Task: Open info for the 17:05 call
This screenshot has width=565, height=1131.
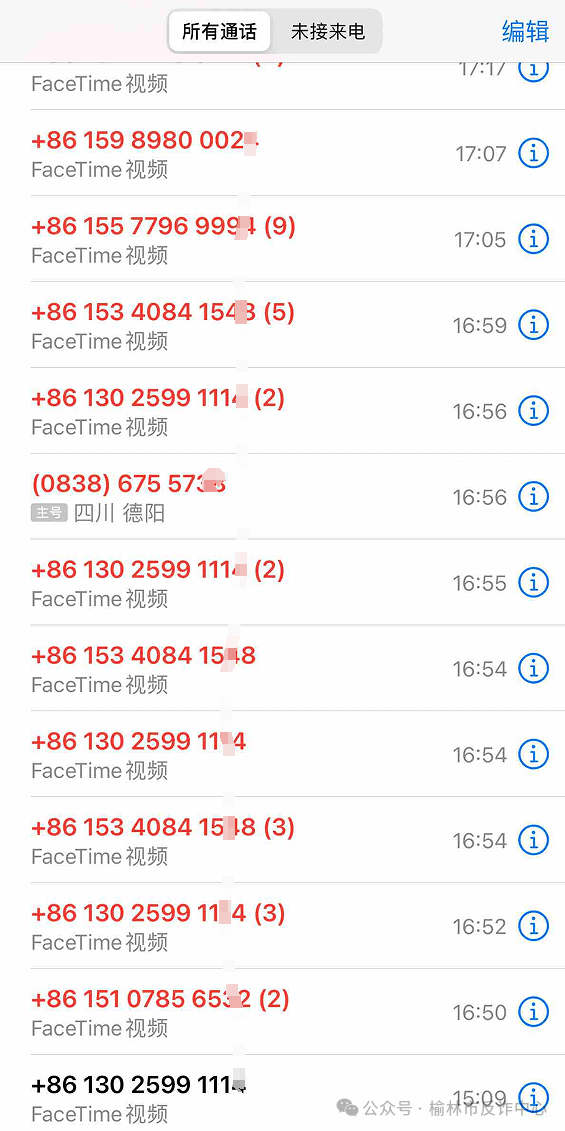Action: point(534,239)
